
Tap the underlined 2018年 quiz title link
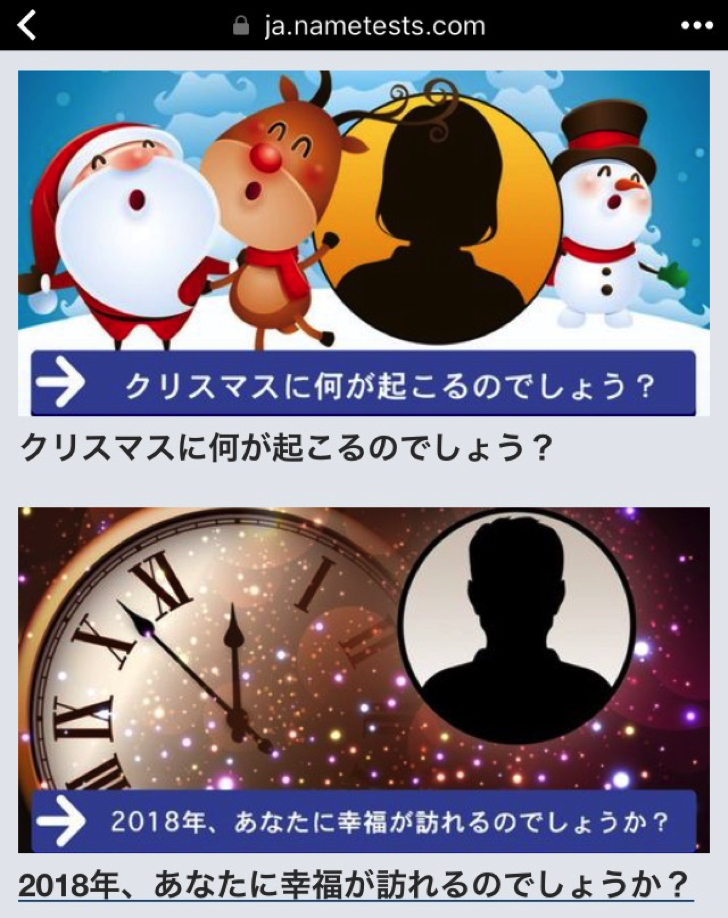356,885
